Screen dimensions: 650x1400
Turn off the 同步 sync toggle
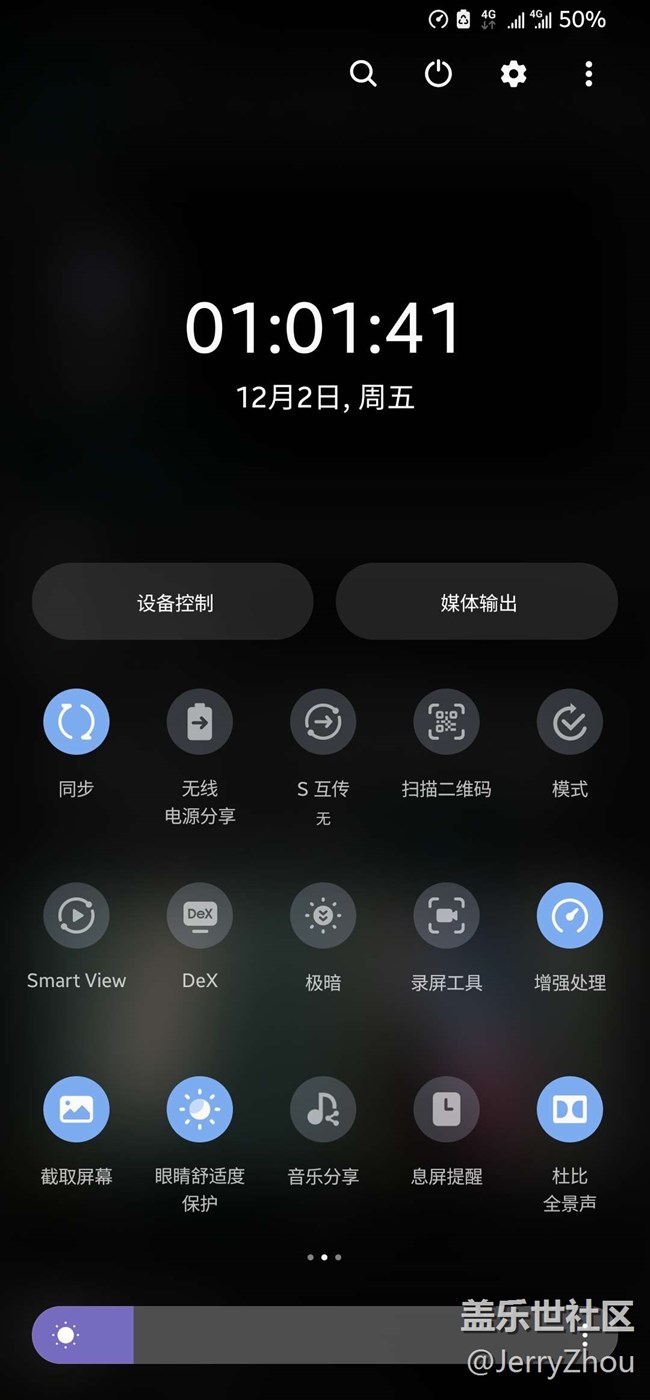76,721
